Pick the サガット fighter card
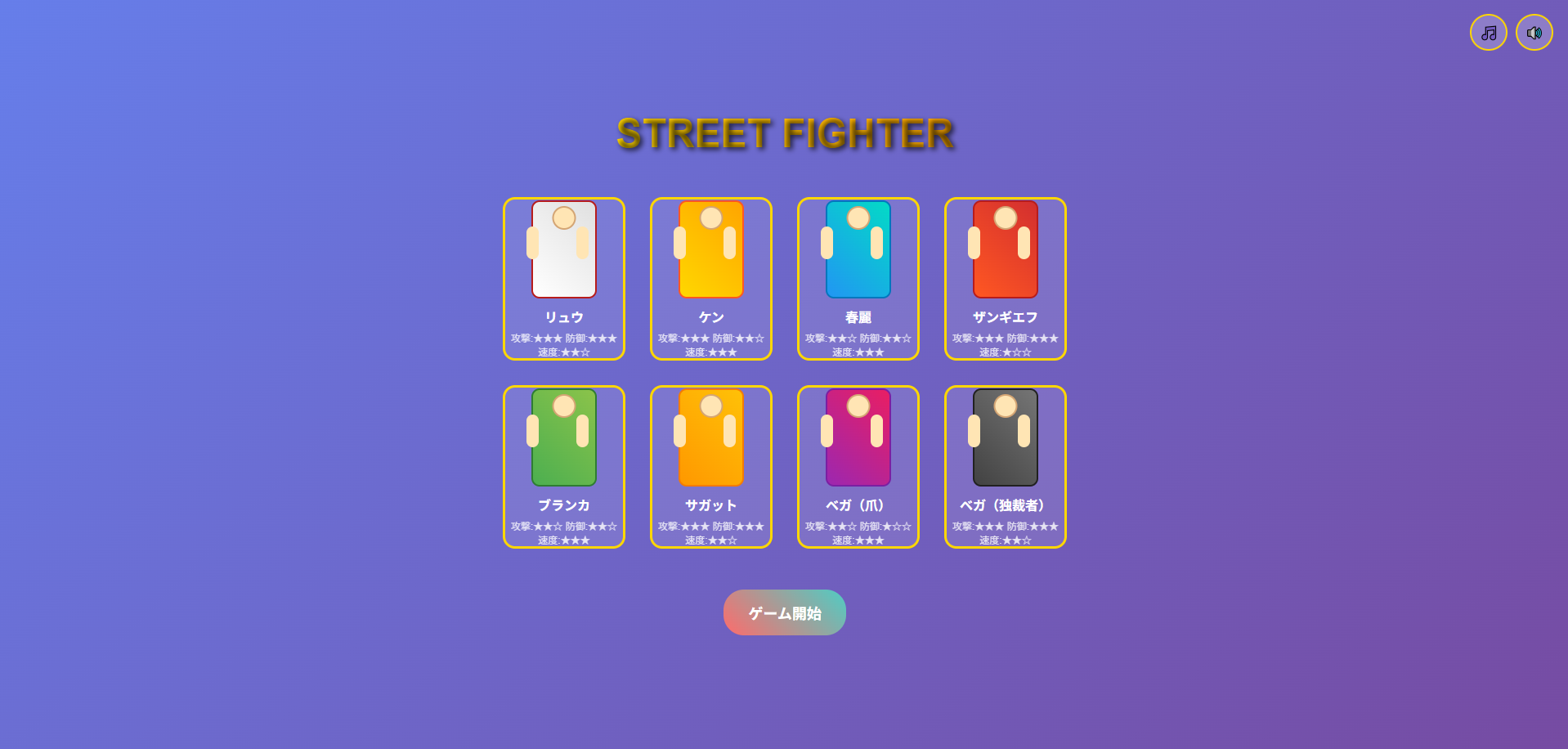 pos(711,466)
